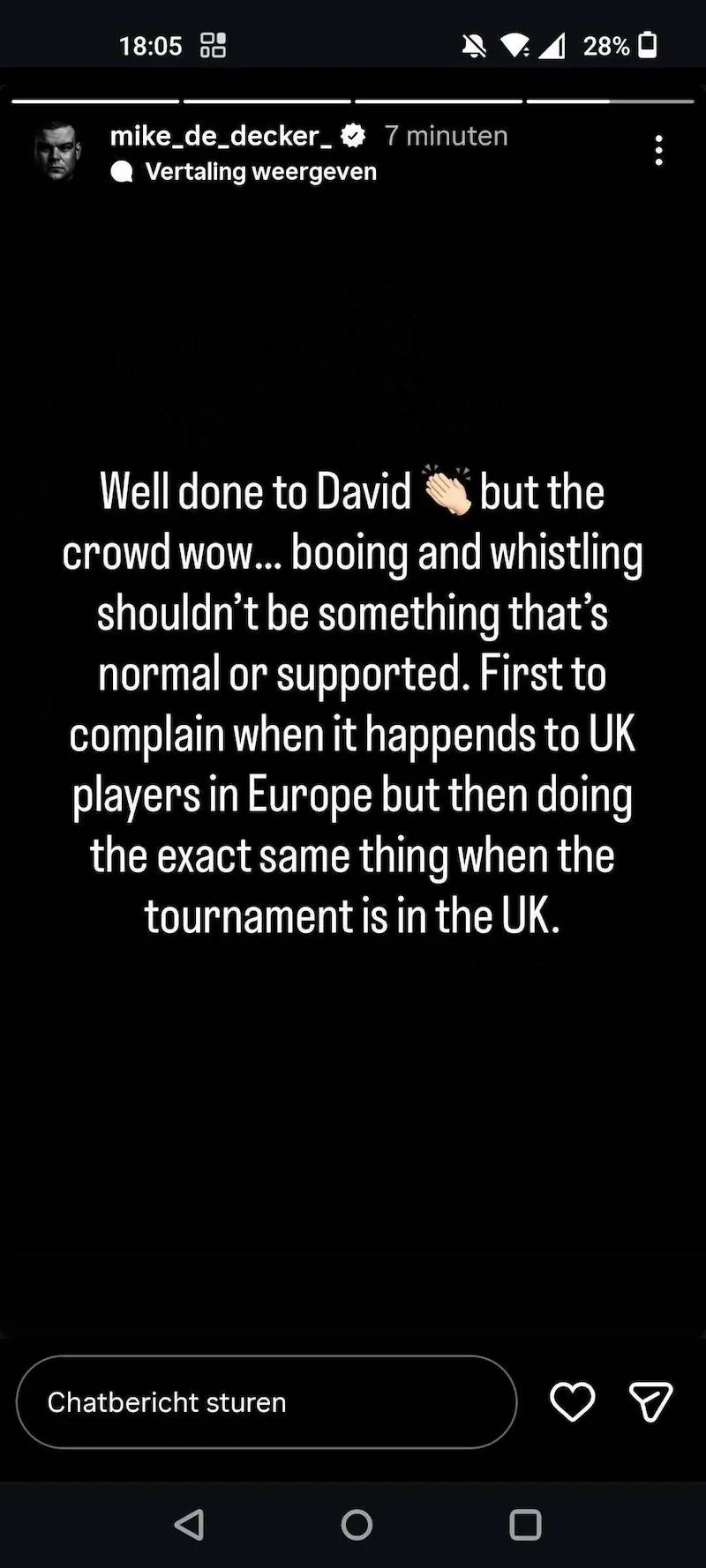This screenshot has height=1568, width=706.
Task: Like the story with the heart icon
Action: click(572, 1402)
